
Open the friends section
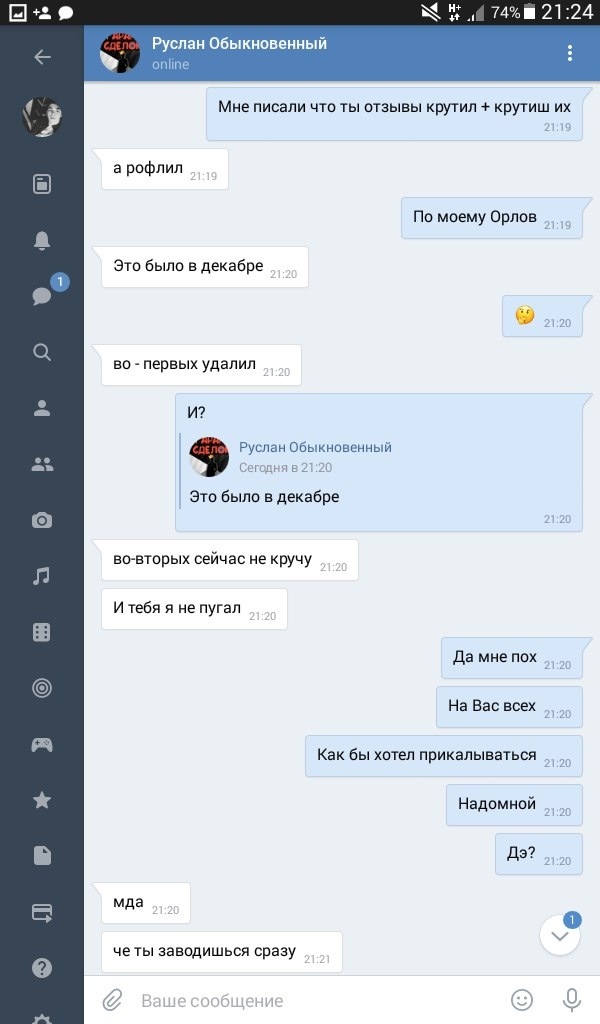42,408
